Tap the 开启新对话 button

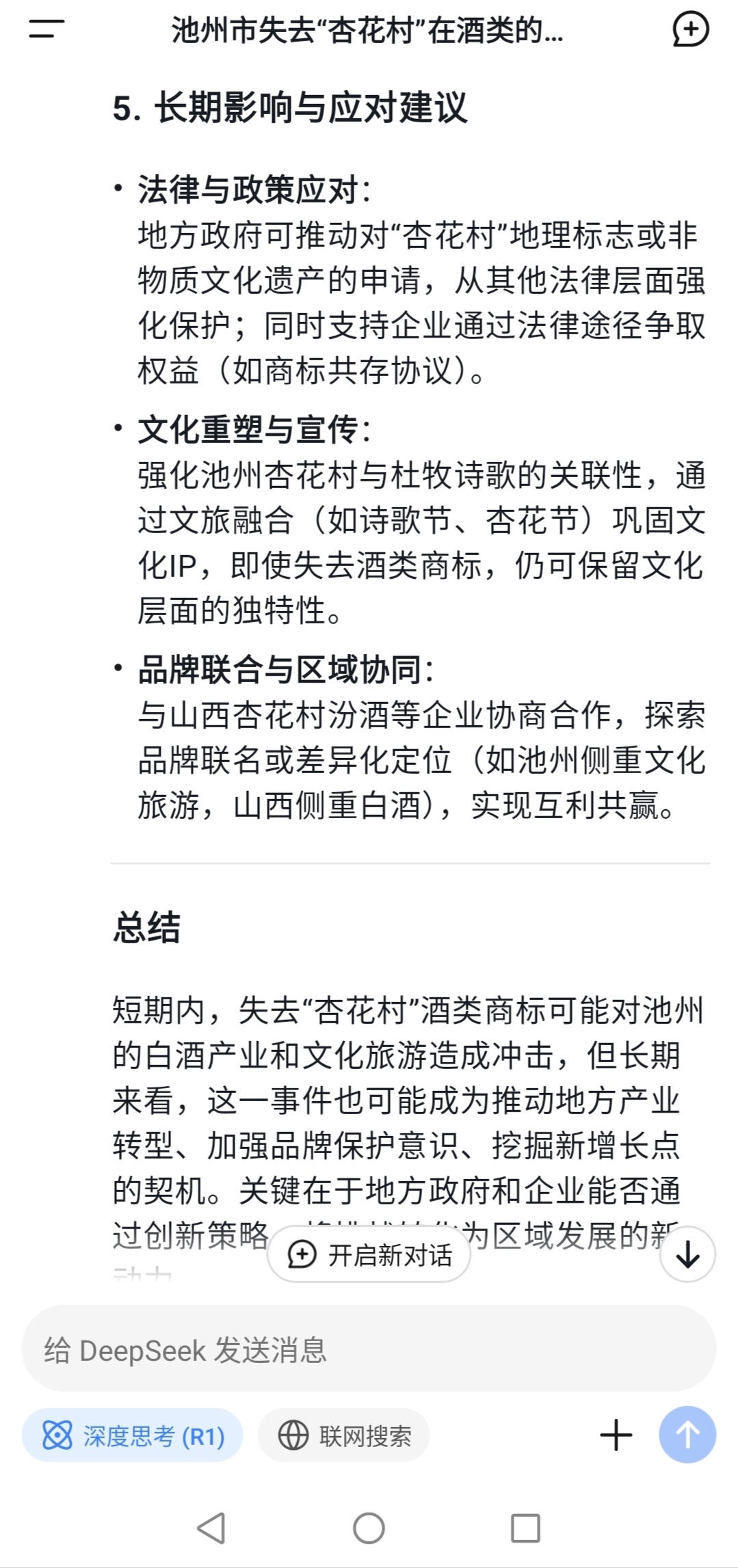pyautogui.click(x=369, y=1255)
